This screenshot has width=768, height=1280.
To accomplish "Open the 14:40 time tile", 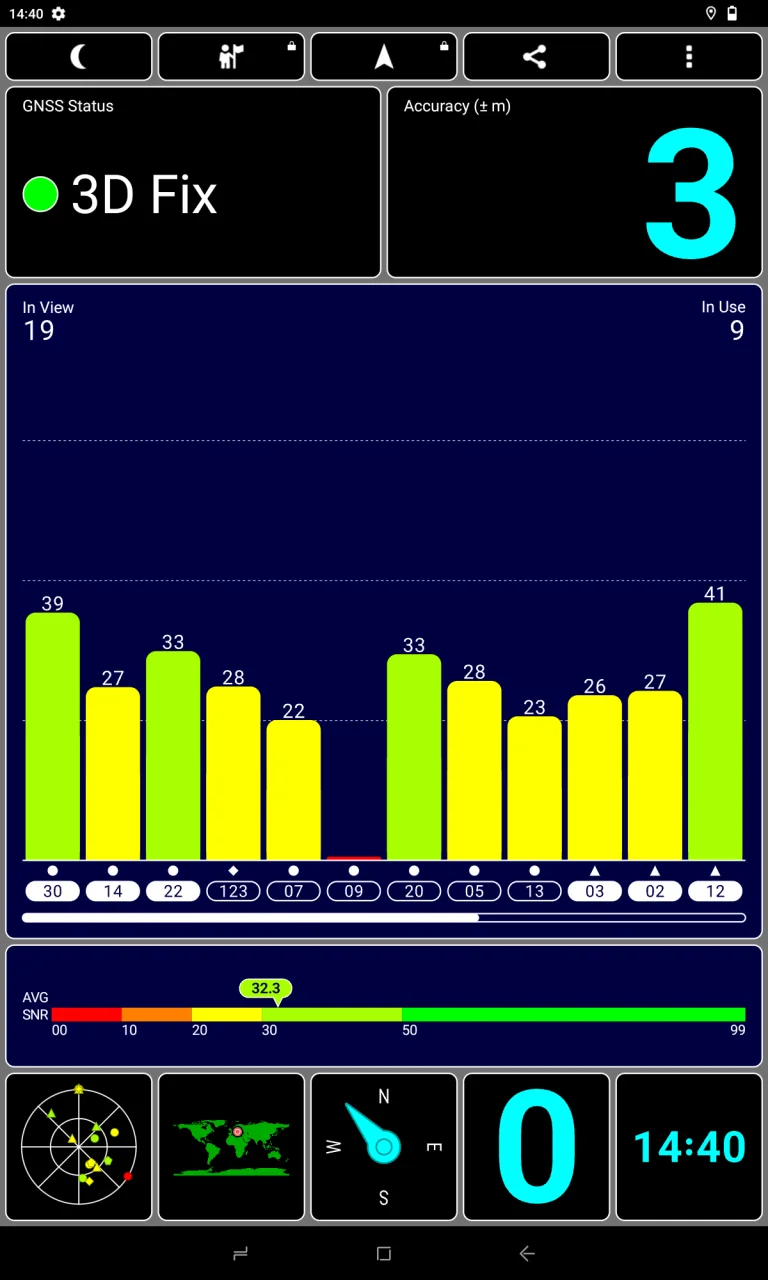I will point(689,1147).
